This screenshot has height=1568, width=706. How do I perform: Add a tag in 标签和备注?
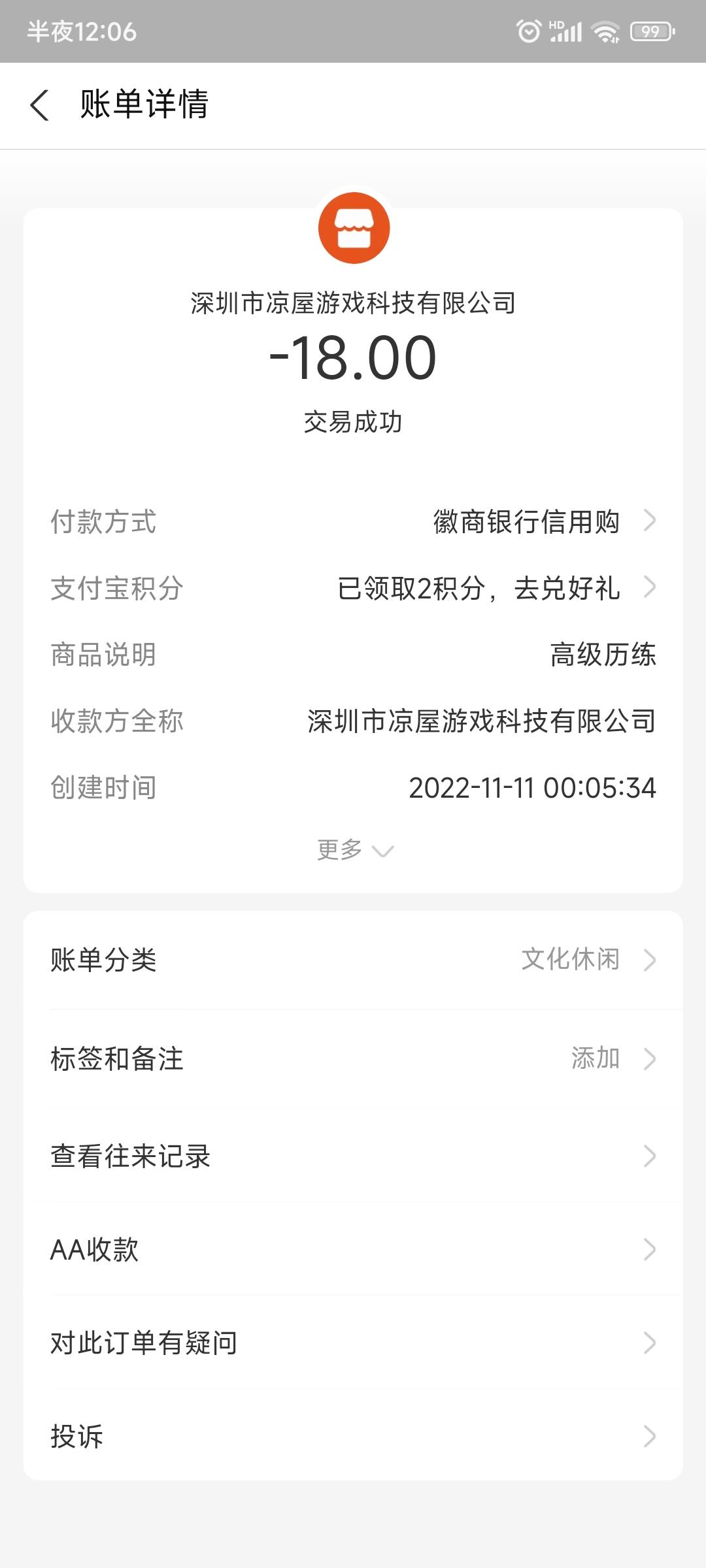[353, 1058]
